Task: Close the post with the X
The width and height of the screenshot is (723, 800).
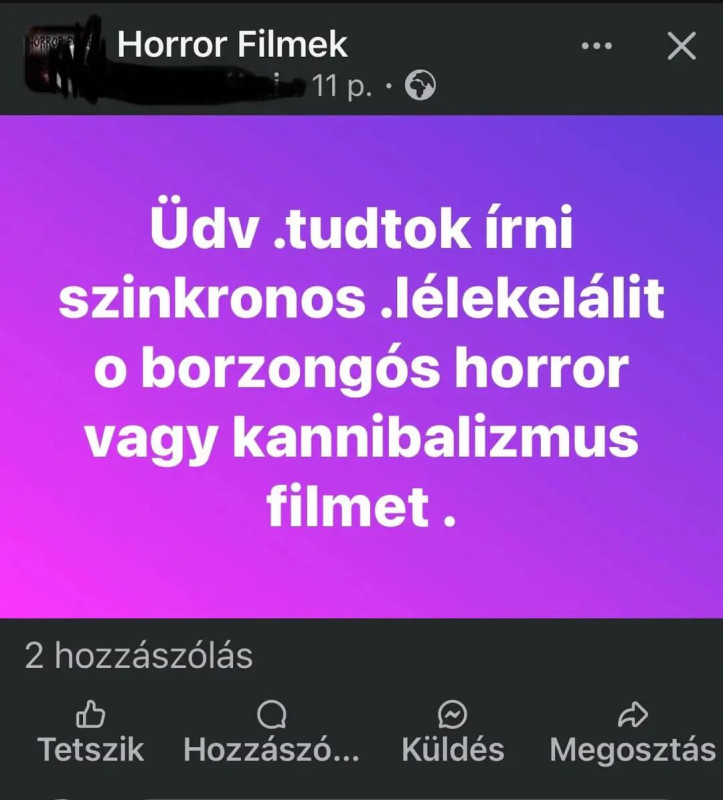Action: (x=681, y=46)
